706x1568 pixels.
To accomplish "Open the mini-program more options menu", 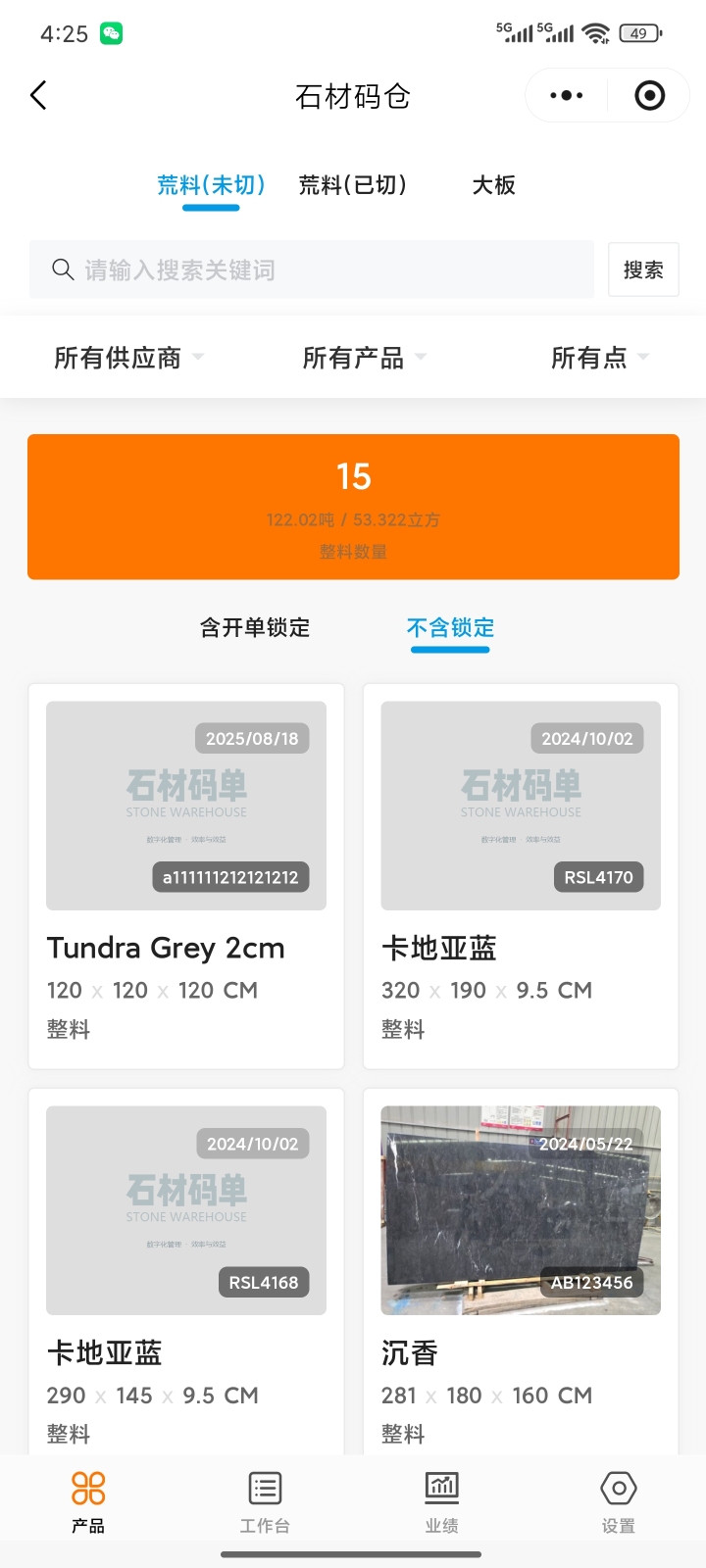I will point(565,95).
